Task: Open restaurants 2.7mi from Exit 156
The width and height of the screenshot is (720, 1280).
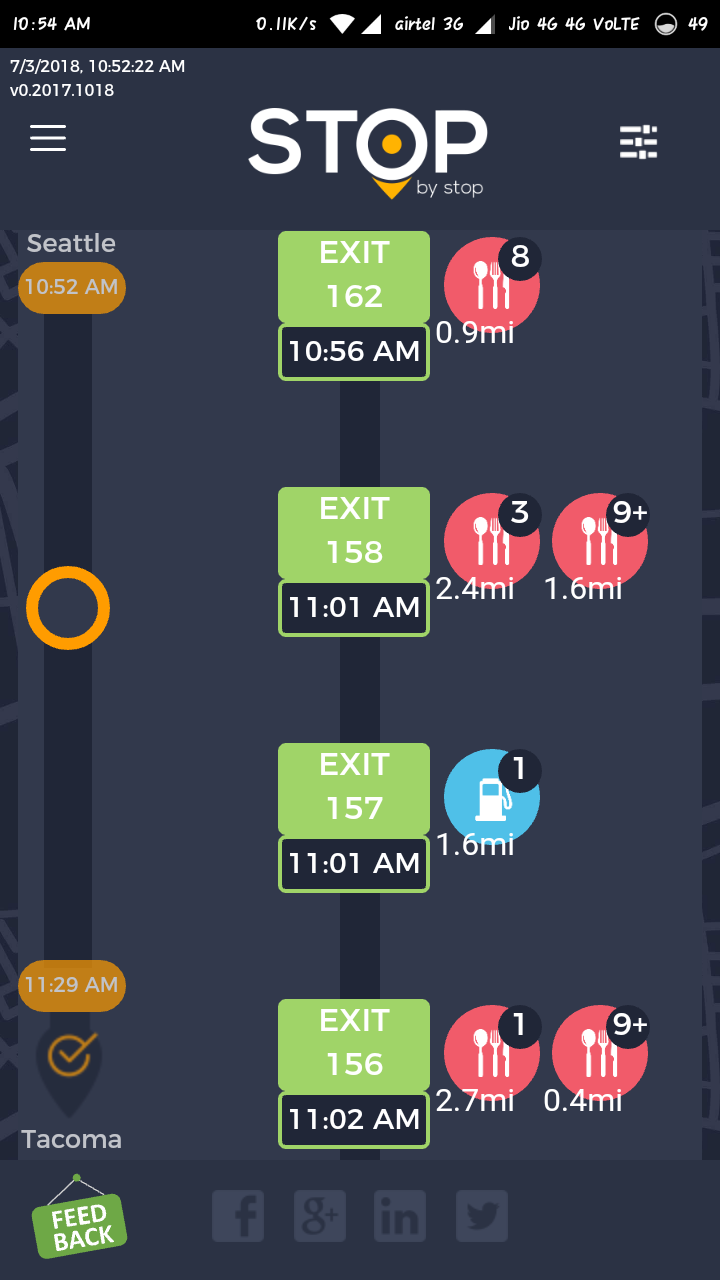Action: tap(491, 1053)
